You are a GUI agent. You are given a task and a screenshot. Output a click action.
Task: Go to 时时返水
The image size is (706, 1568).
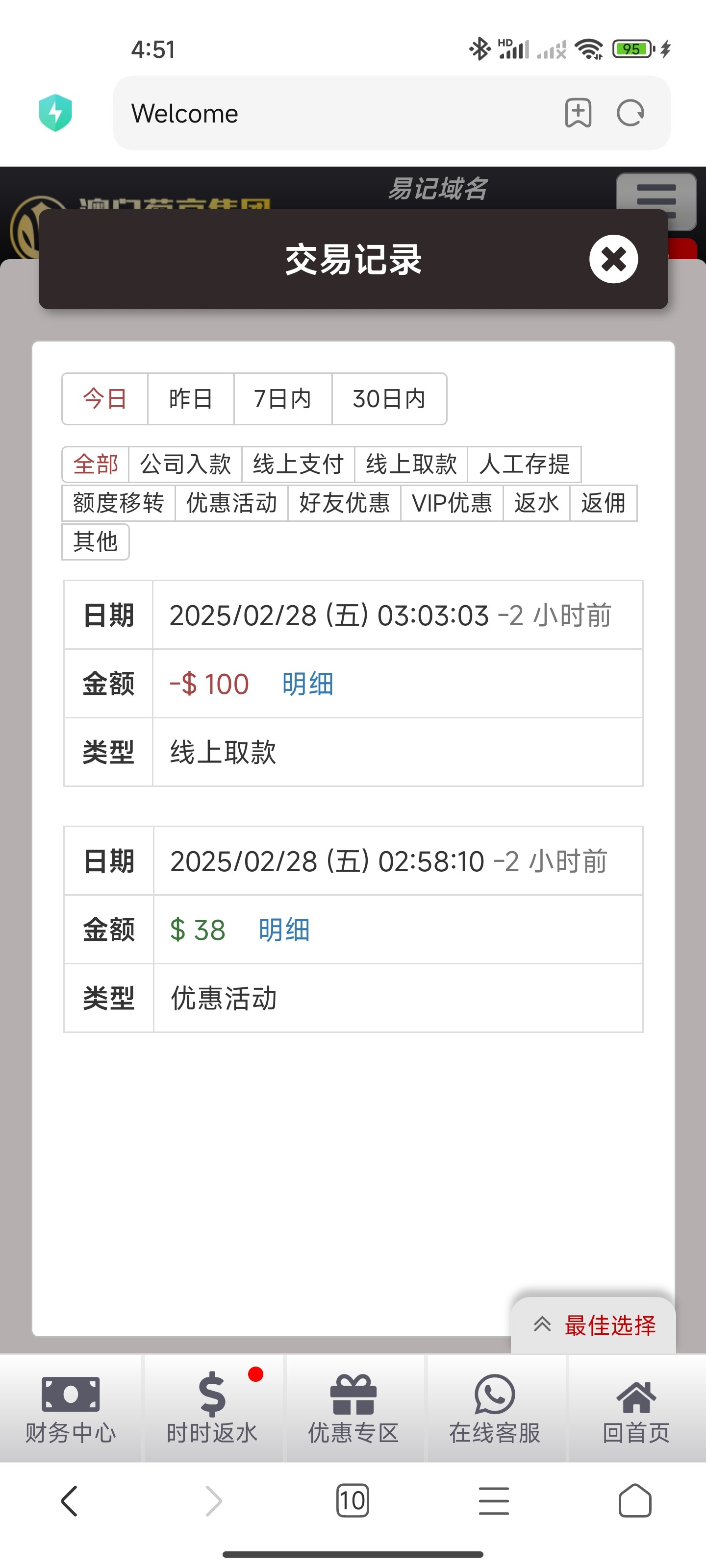(212, 1407)
